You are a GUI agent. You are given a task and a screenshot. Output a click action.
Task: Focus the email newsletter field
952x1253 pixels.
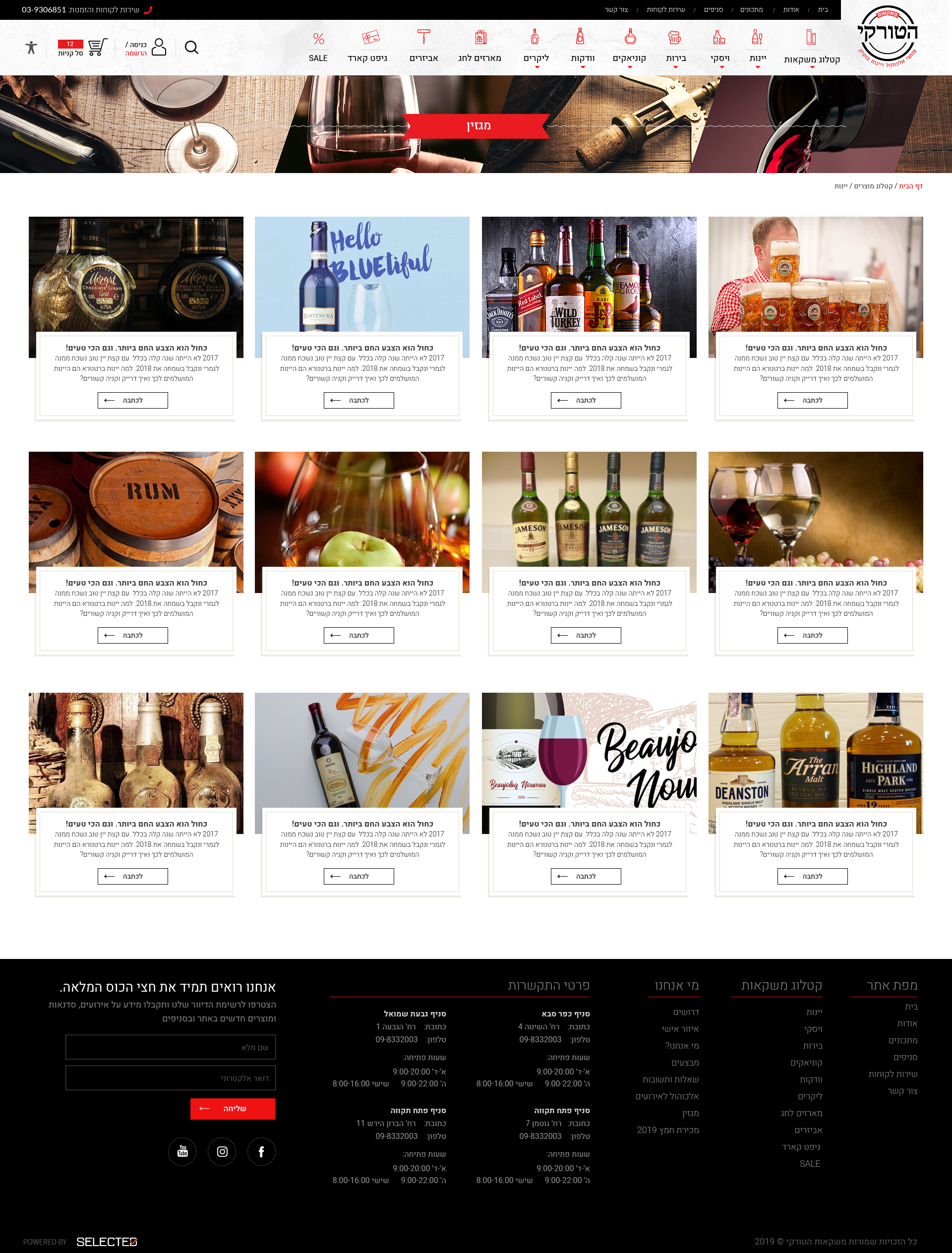(171, 1078)
